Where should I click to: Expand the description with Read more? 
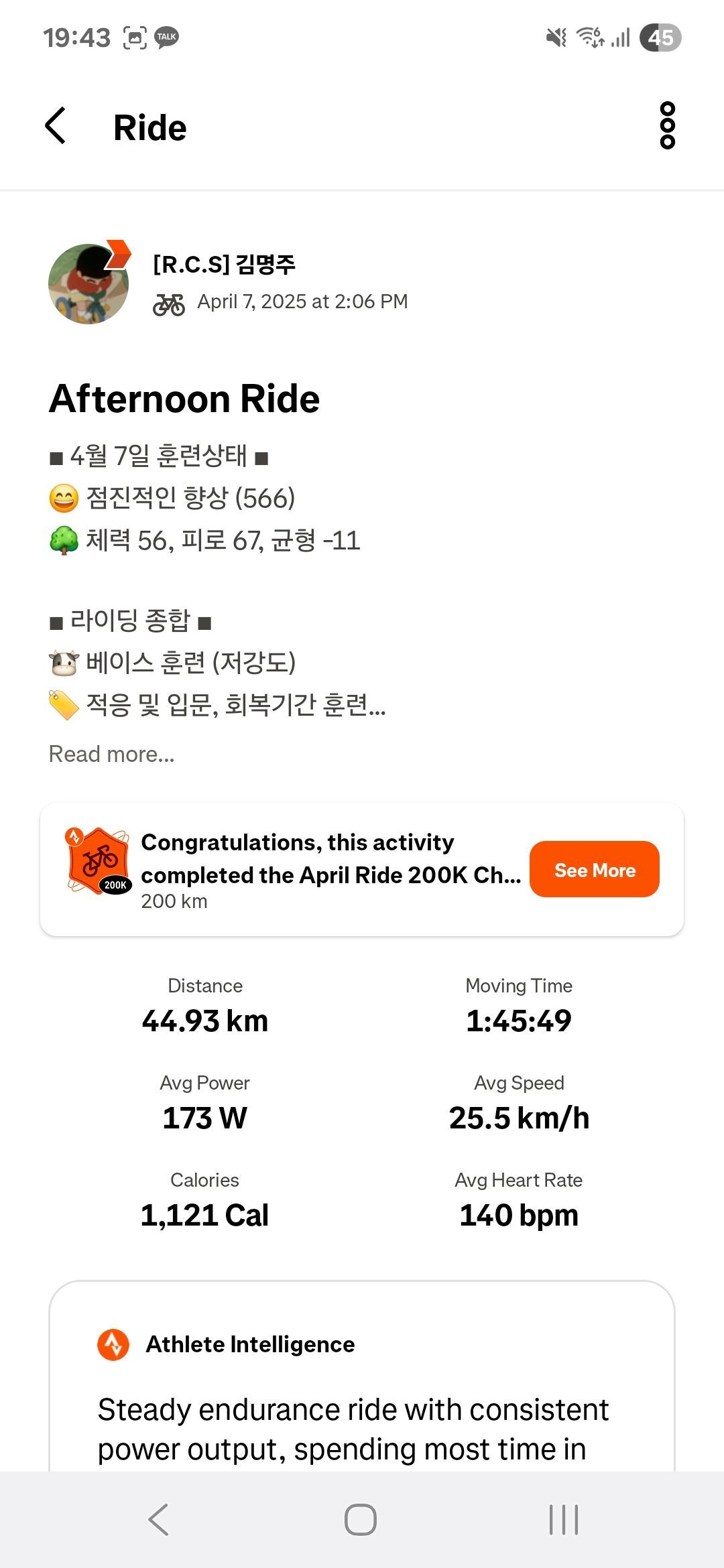(x=112, y=754)
